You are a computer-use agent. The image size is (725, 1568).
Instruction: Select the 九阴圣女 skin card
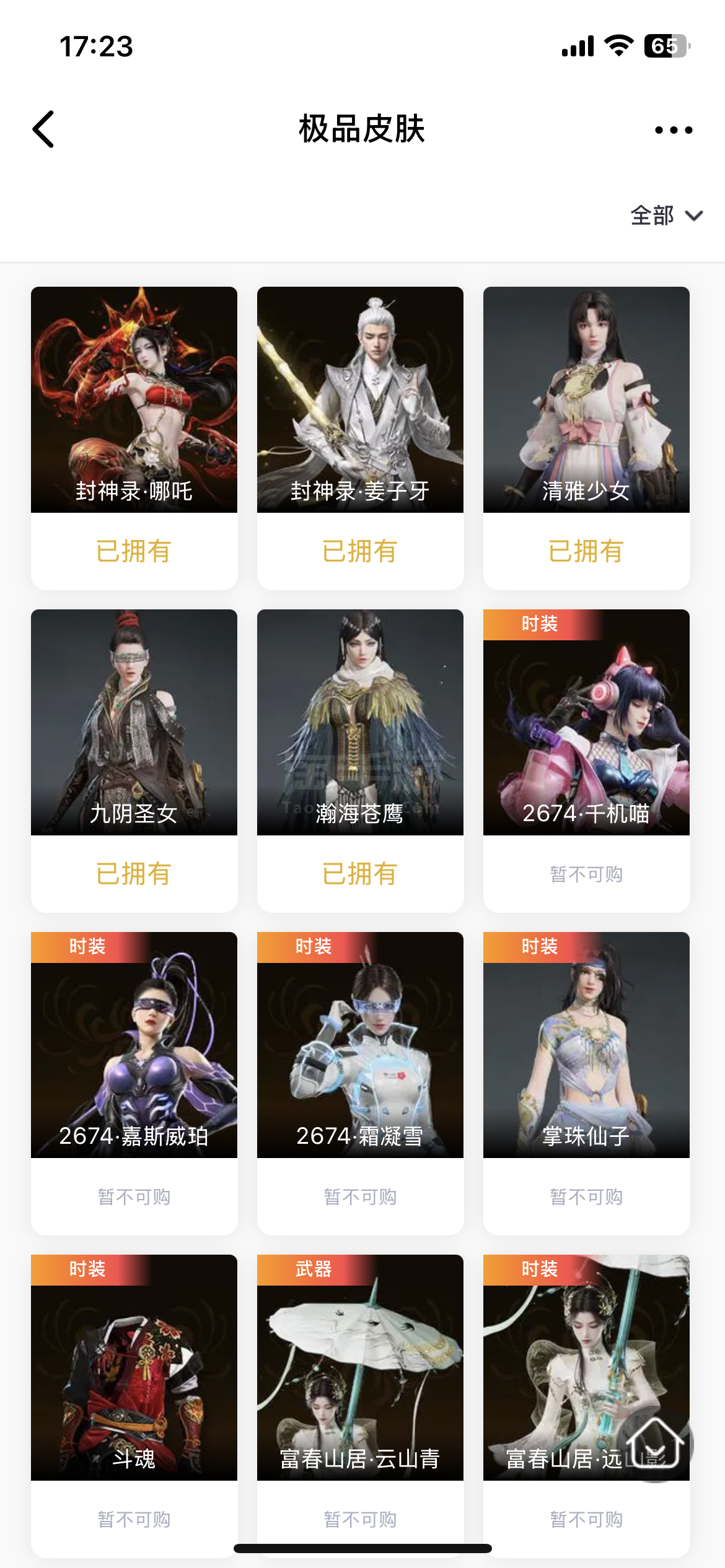click(134, 723)
